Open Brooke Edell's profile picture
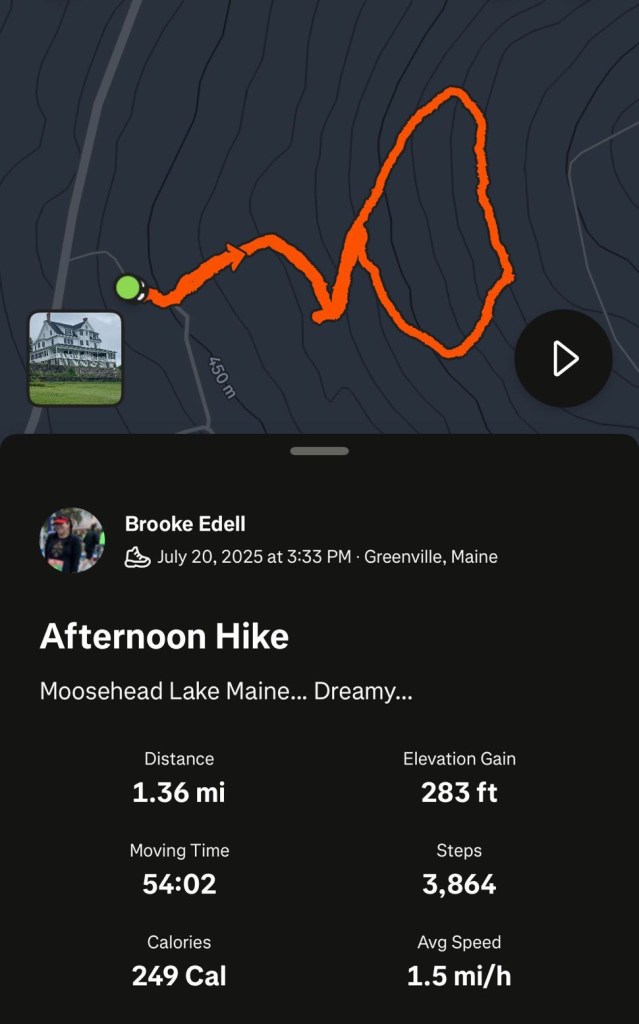The height and width of the screenshot is (1024, 639). point(71,541)
